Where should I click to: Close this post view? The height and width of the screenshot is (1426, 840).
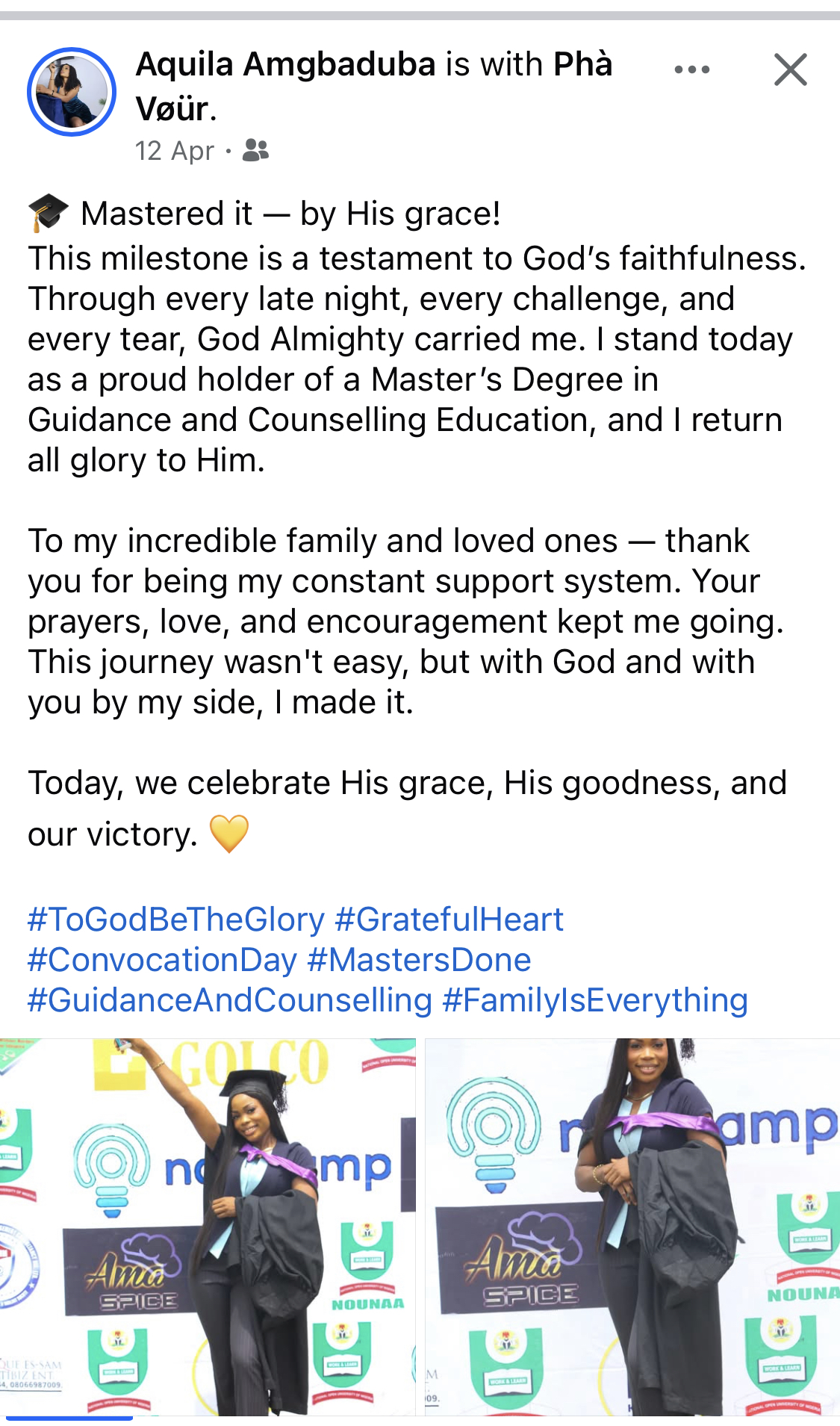pyautogui.click(x=791, y=69)
